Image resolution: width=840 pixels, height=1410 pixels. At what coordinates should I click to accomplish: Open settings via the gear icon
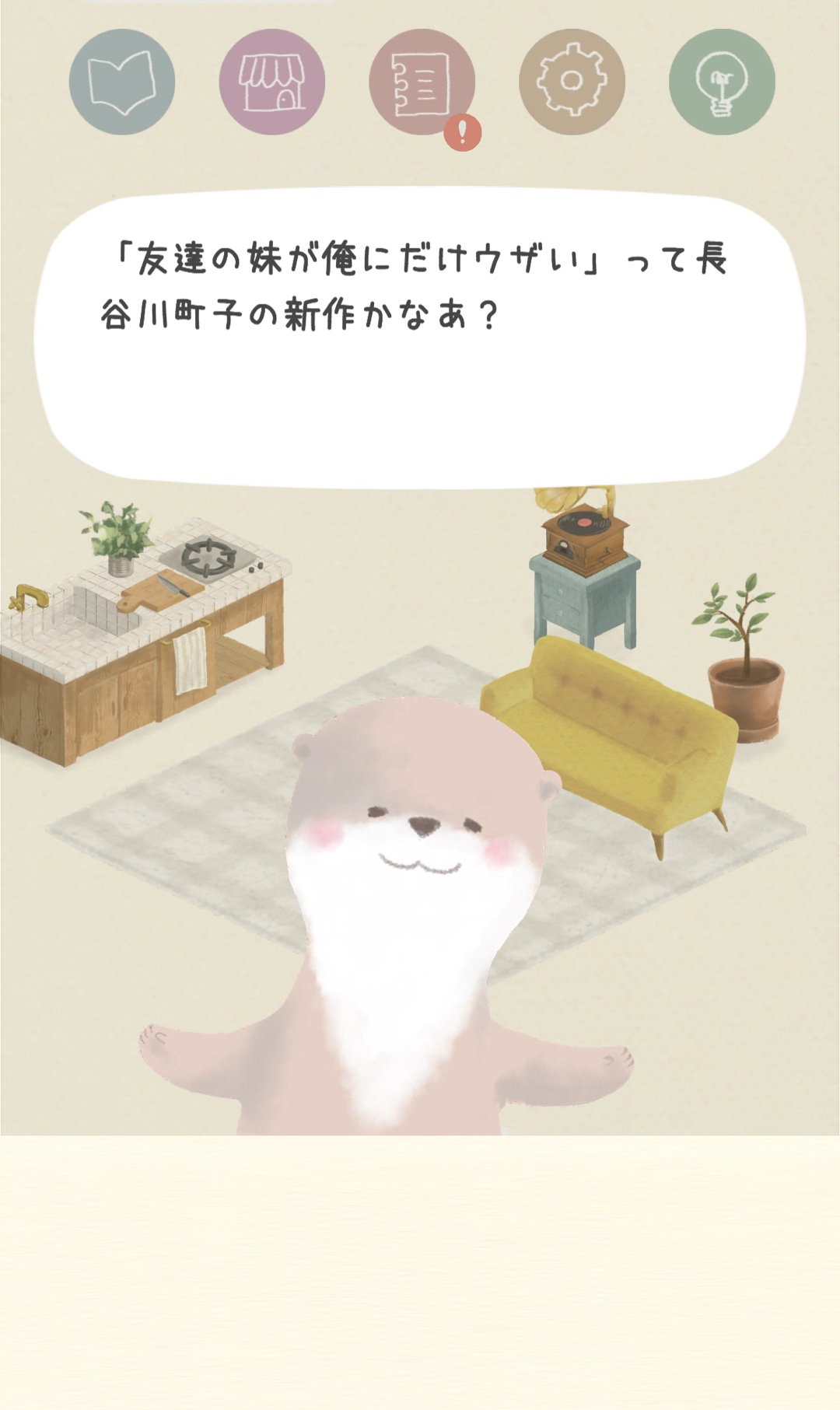tap(572, 82)
